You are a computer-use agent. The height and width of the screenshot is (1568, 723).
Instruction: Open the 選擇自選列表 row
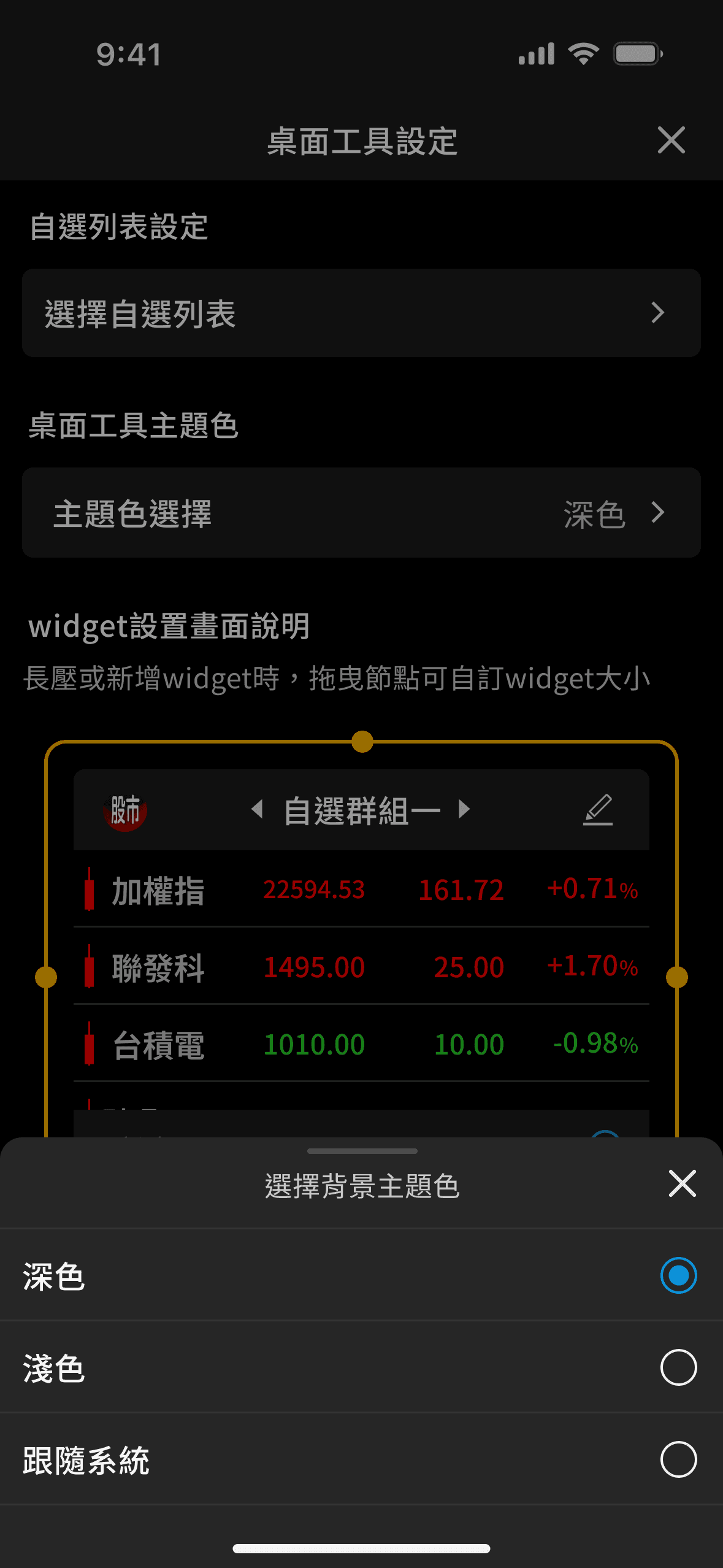(361, 313)
